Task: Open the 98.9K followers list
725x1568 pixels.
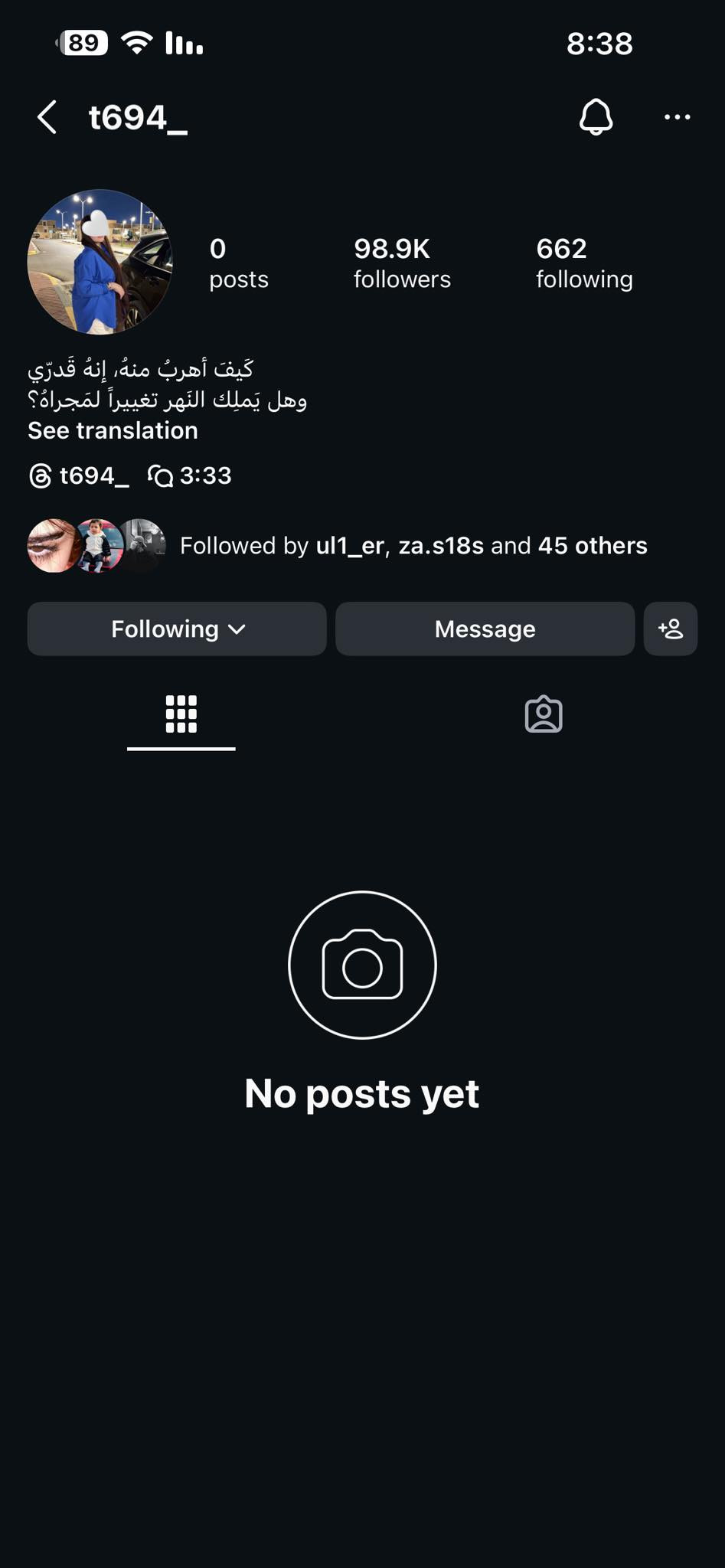Action: [x=402, y=263]
